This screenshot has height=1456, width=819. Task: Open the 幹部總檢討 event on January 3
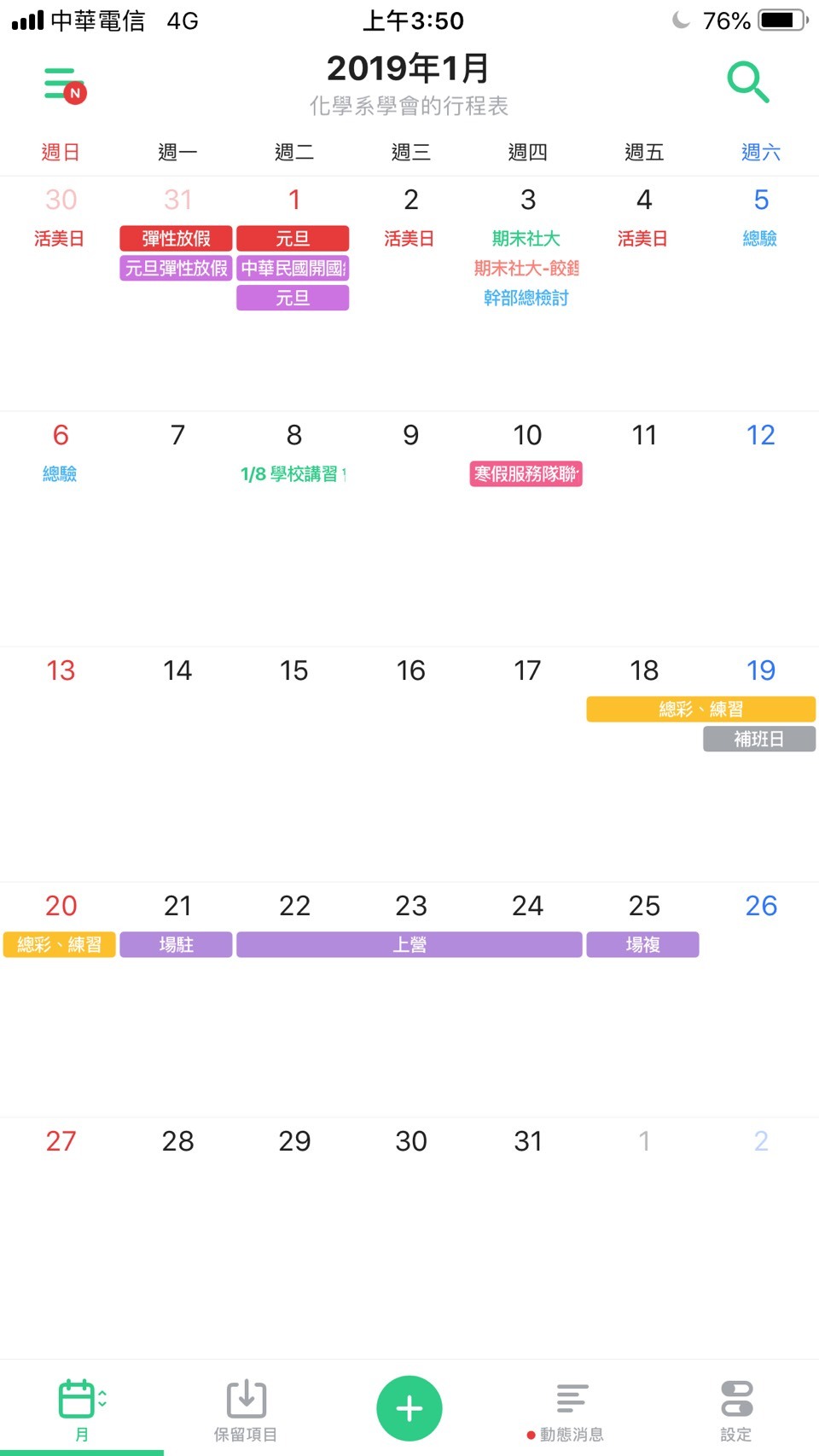pyautogui.click(x=526, y=298)
